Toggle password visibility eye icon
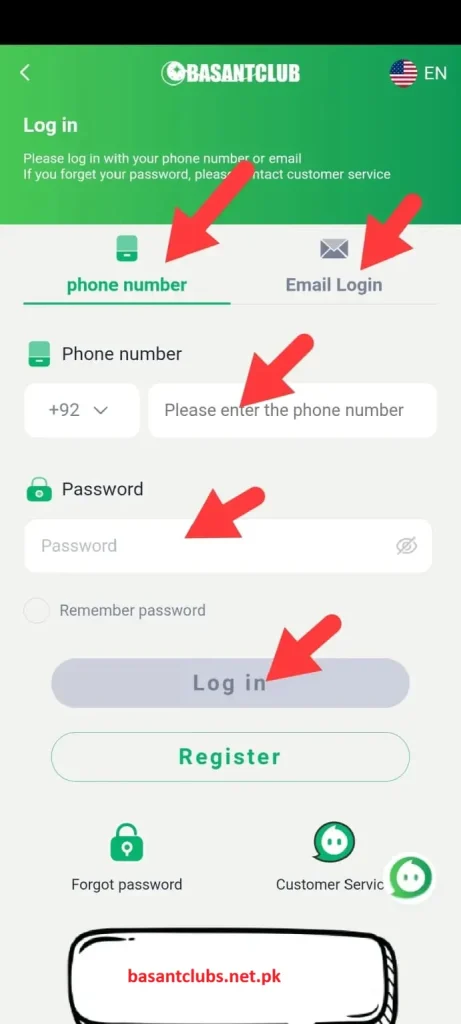This screenshot has height=1024, width=461. (407, 545)
